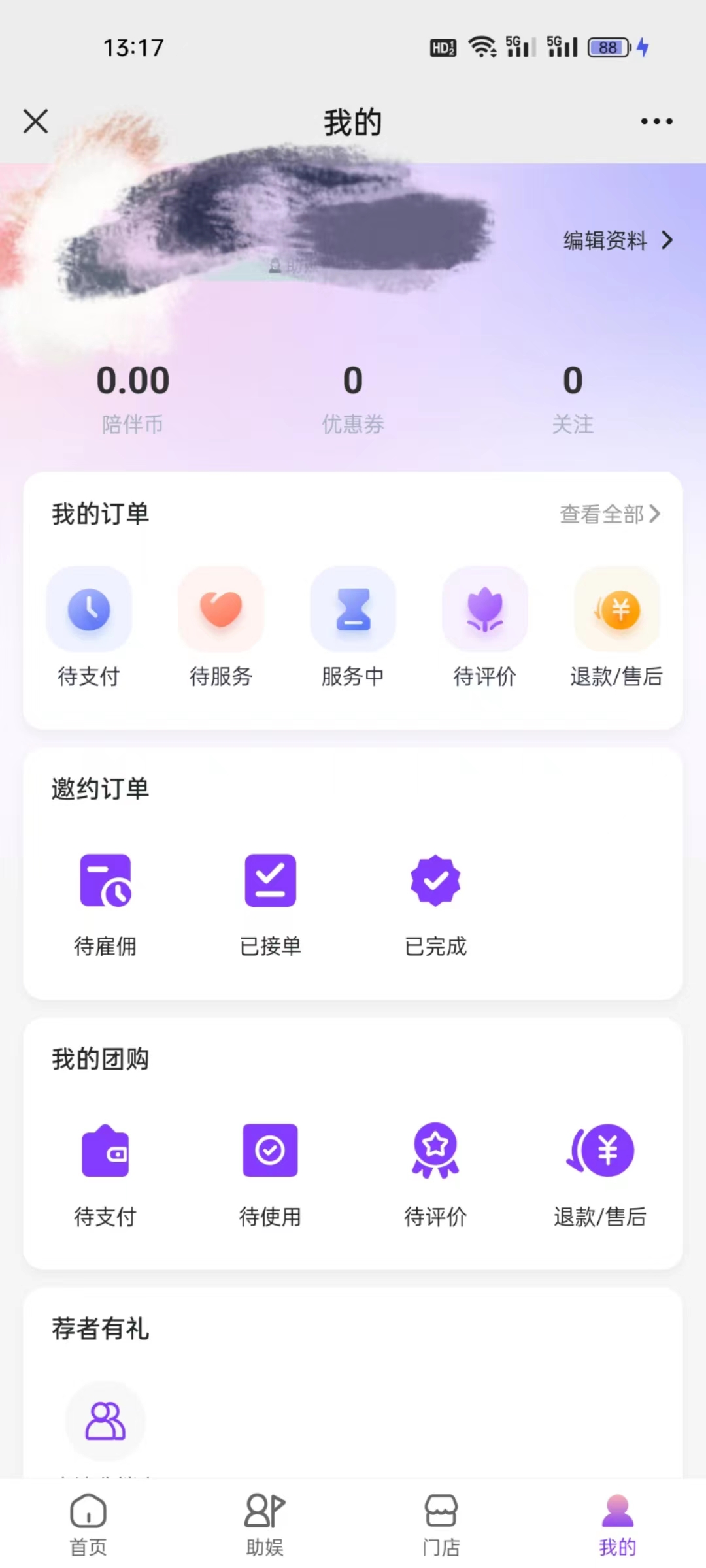Open the three-dot overflow menu

[656, 122]
